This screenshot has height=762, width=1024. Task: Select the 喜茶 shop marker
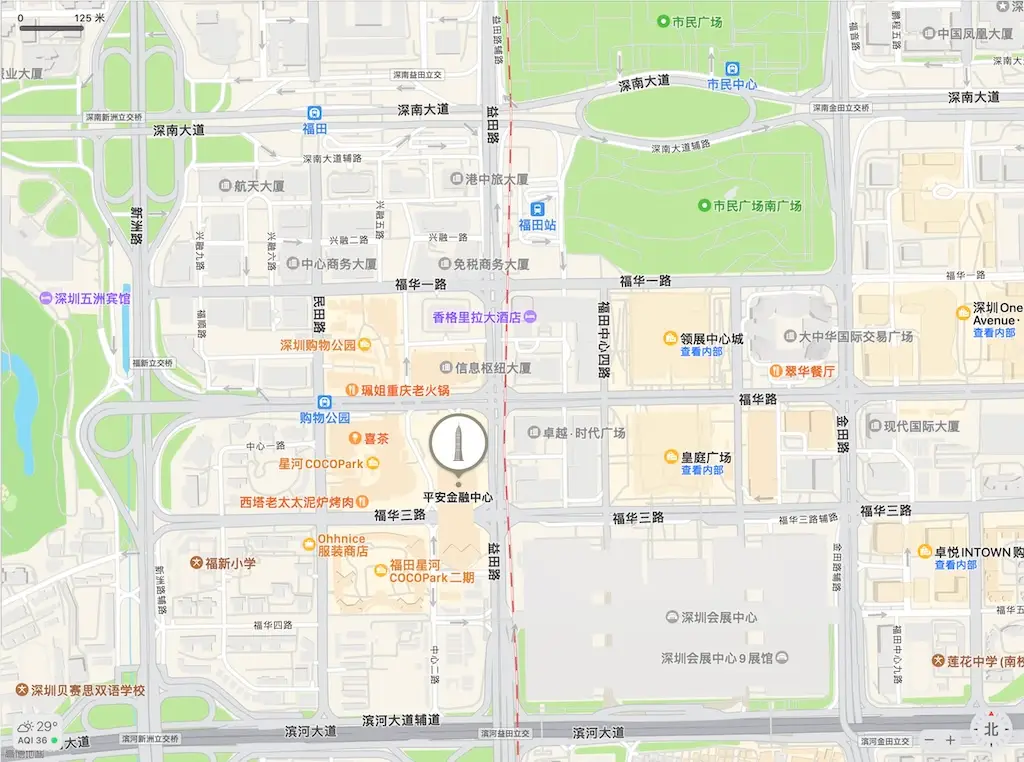353,437
